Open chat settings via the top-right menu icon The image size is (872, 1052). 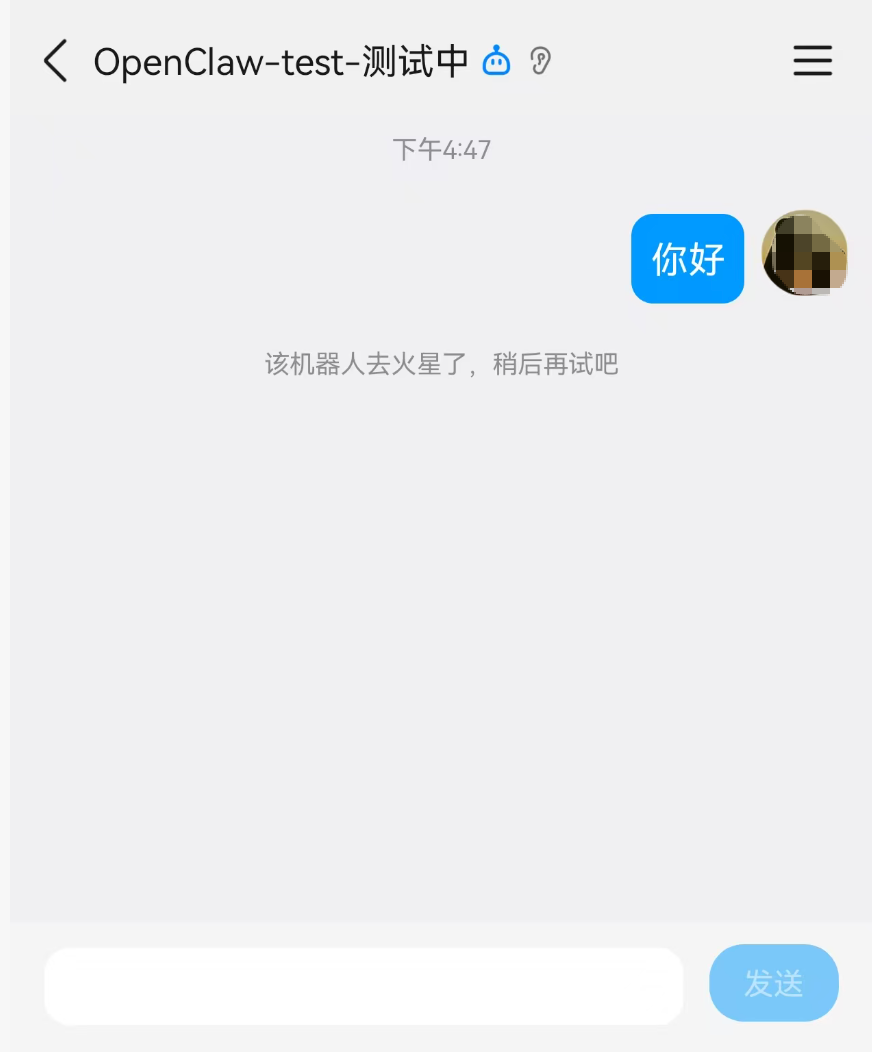[x=812, y=61]
